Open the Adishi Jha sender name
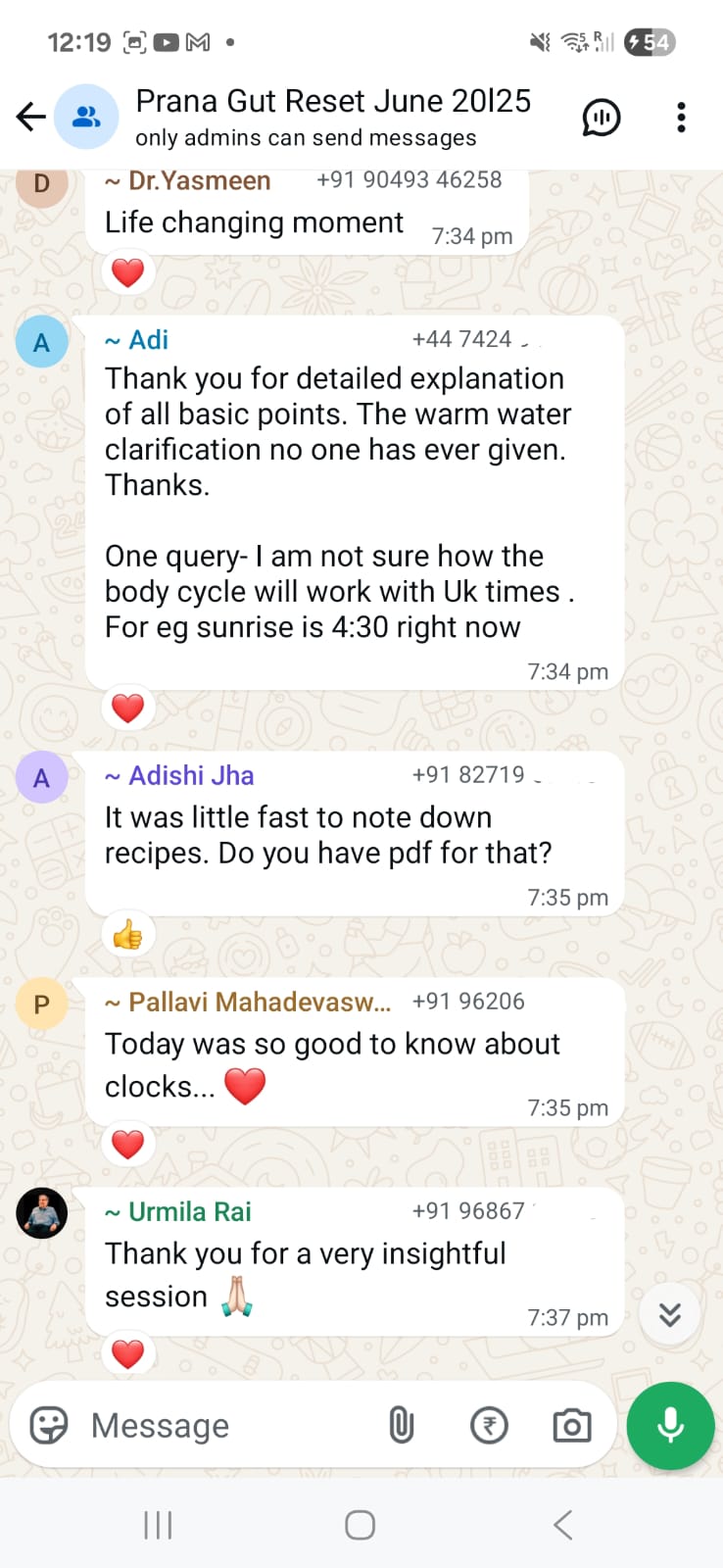This screenshot has width=723, height=1568. point(192,775)
